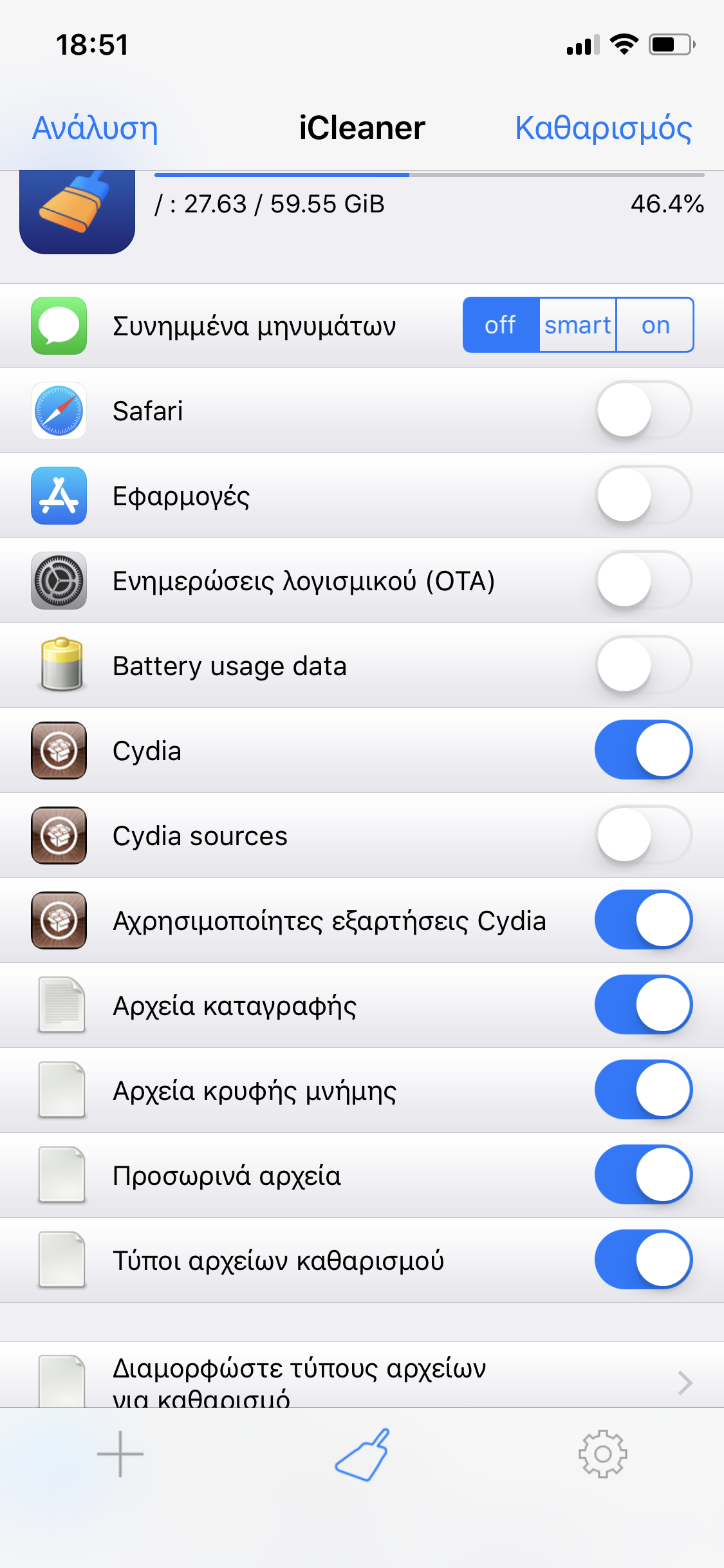Disable Αχρησιμοποίητες εξαρτήσεις Cydia
The image size is (724, 1568).
[x=644, y=920]
